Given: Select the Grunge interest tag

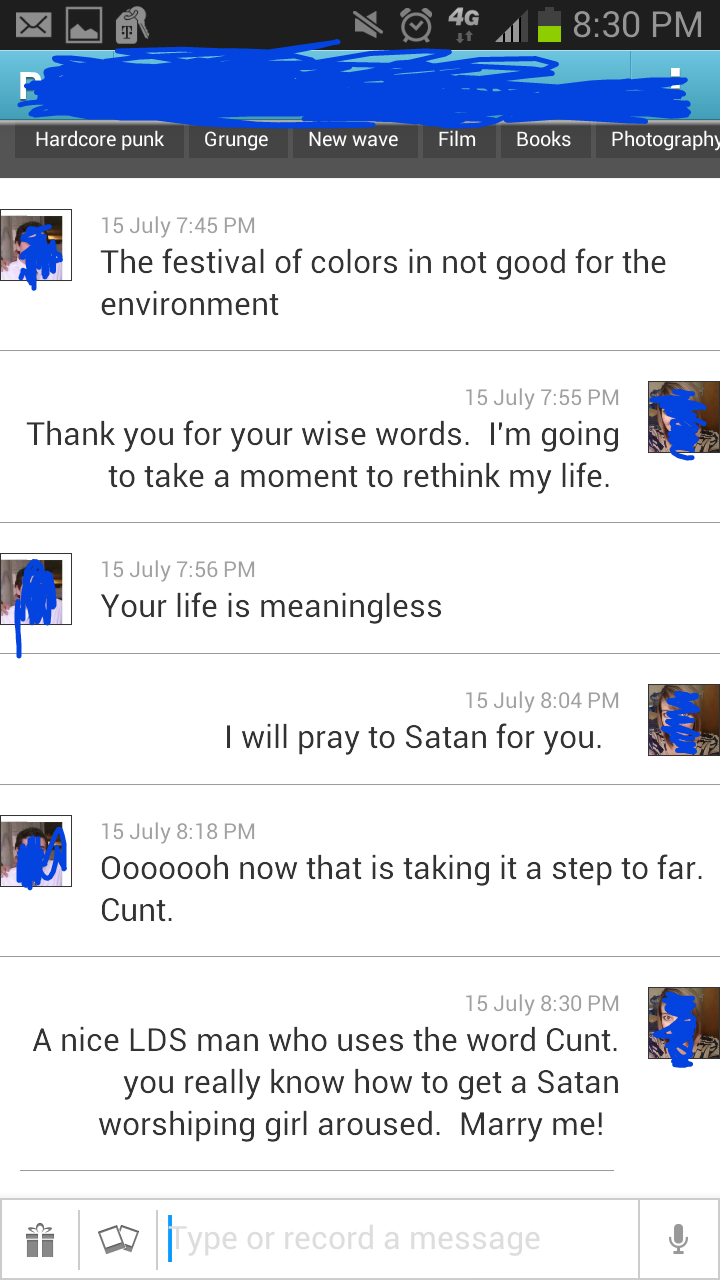Looking at the screenshot, I should 236,140.
